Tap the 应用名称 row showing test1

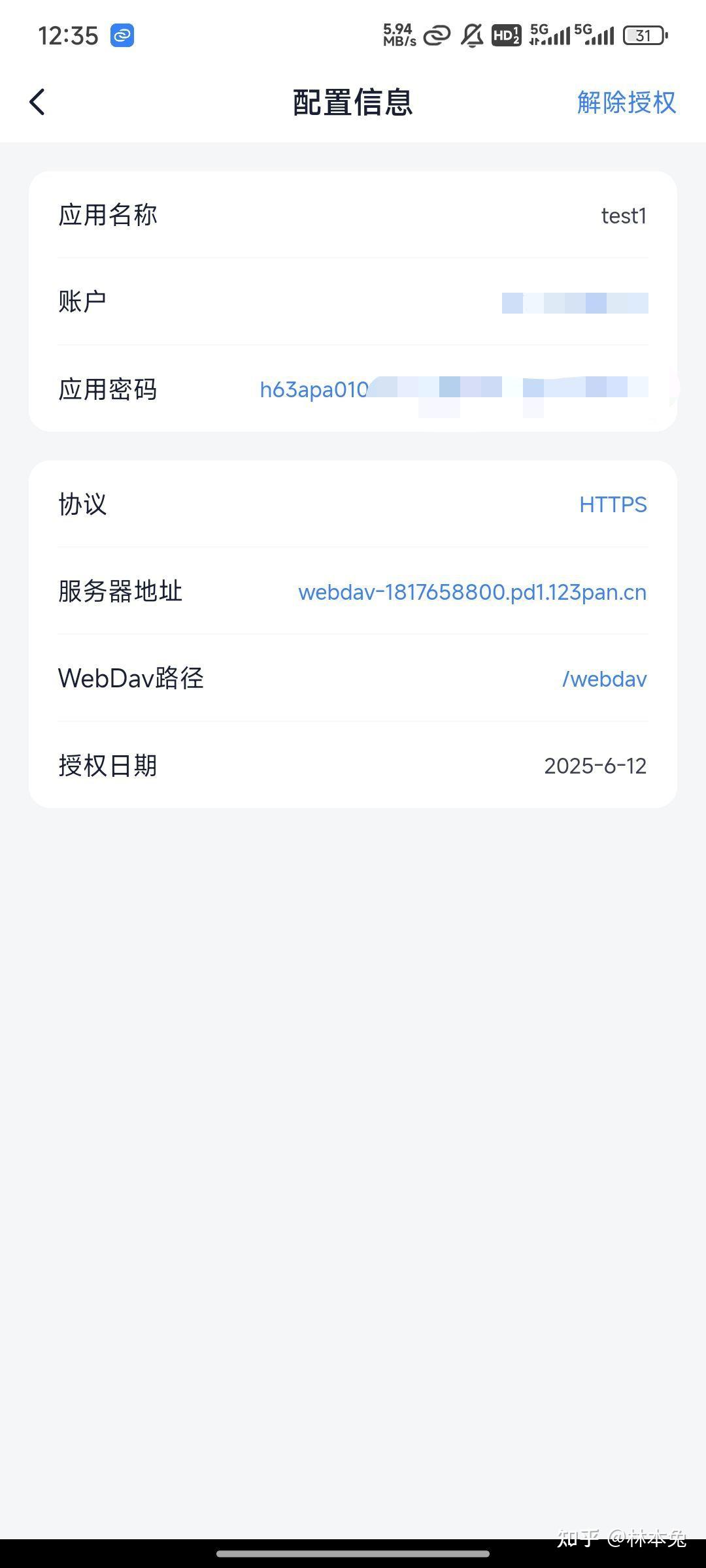click(353, 216)
